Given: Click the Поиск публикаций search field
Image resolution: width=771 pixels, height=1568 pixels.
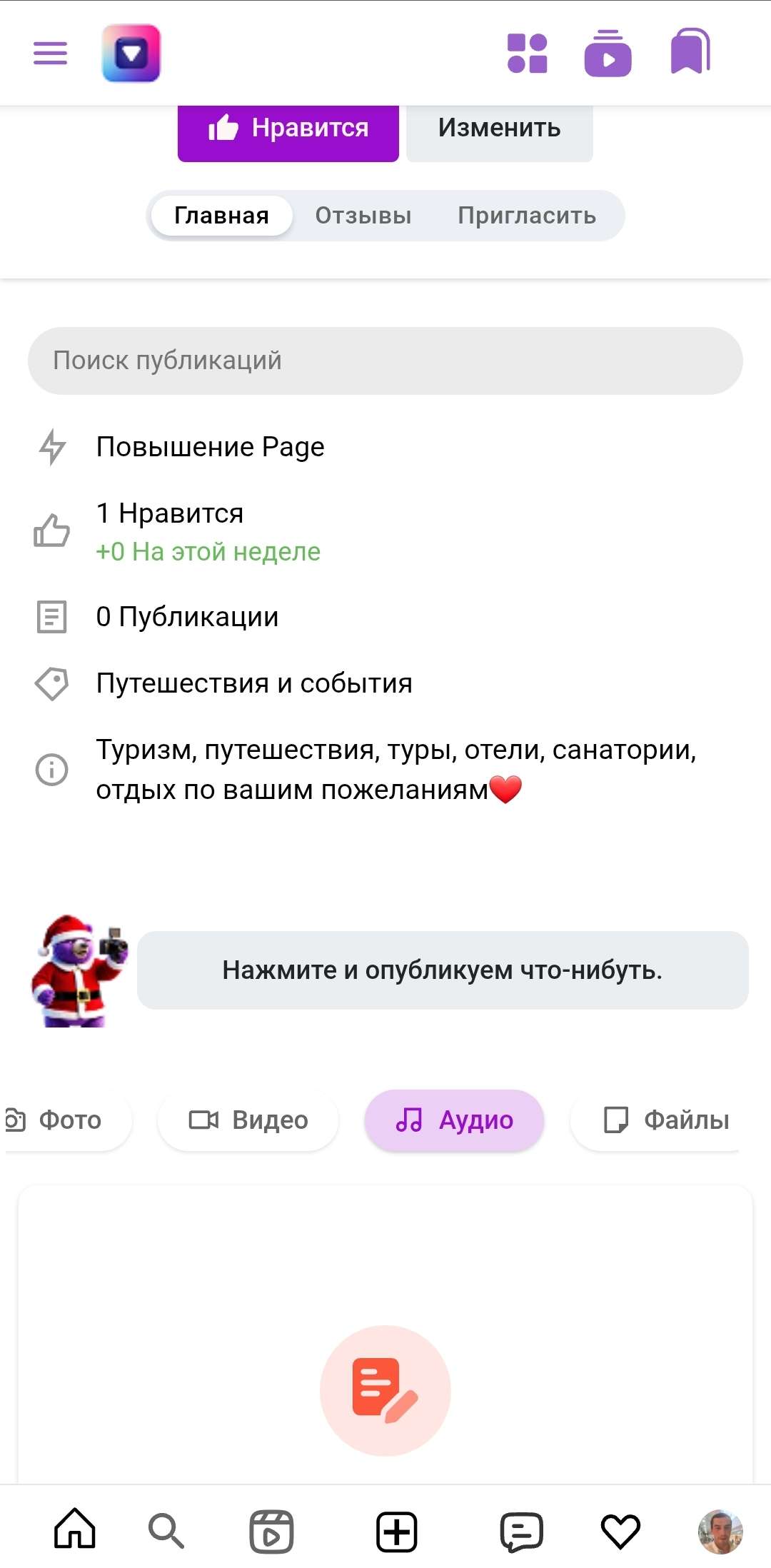Looking at the screenshot, I should 385,360.
